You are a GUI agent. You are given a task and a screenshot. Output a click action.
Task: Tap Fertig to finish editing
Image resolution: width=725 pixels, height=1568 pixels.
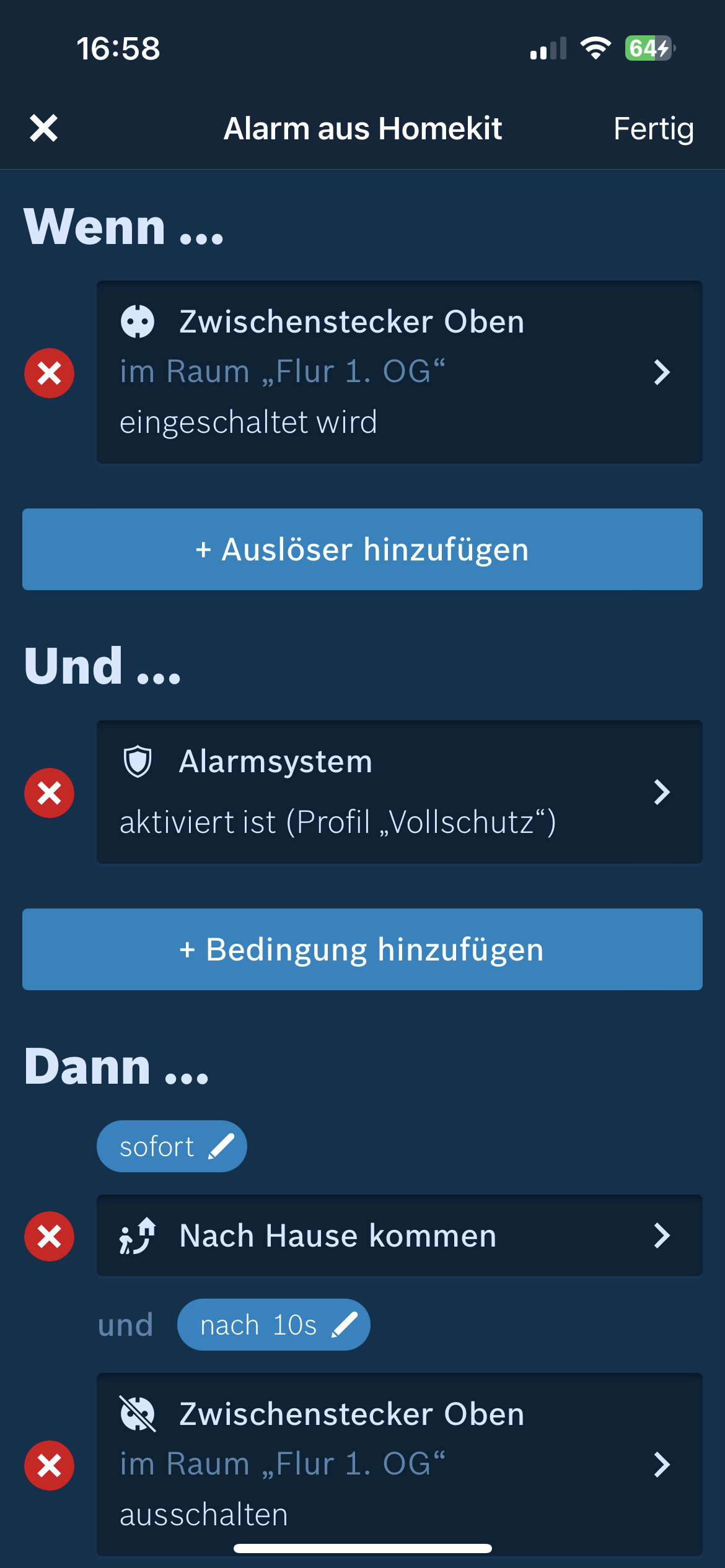click(653, 129)
